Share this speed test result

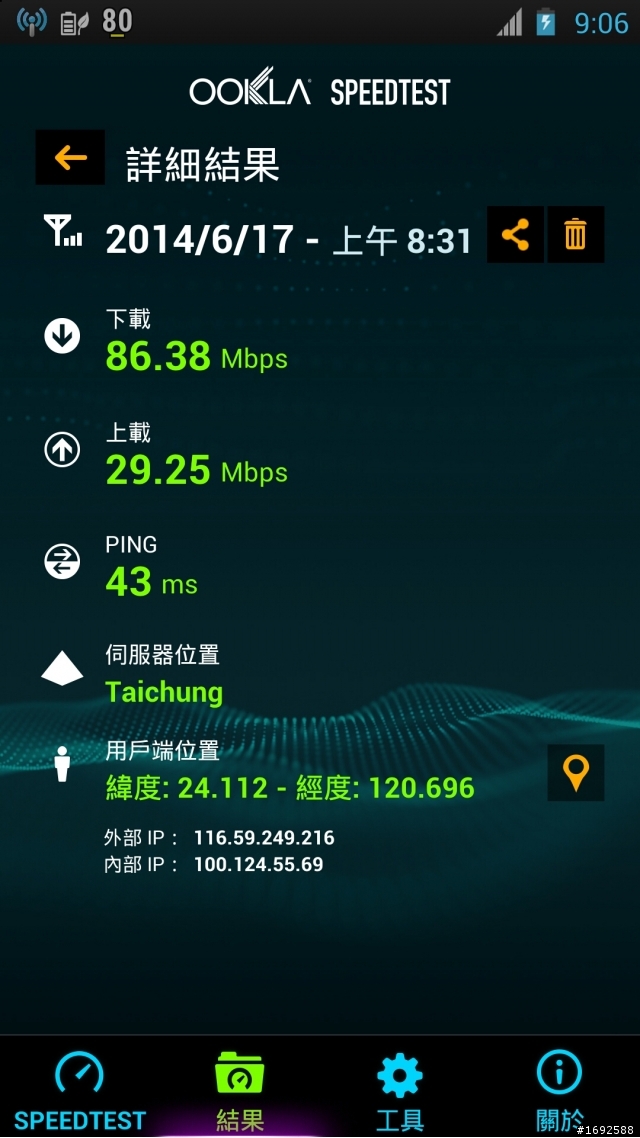pyautogui.click(x=515, y=234)
